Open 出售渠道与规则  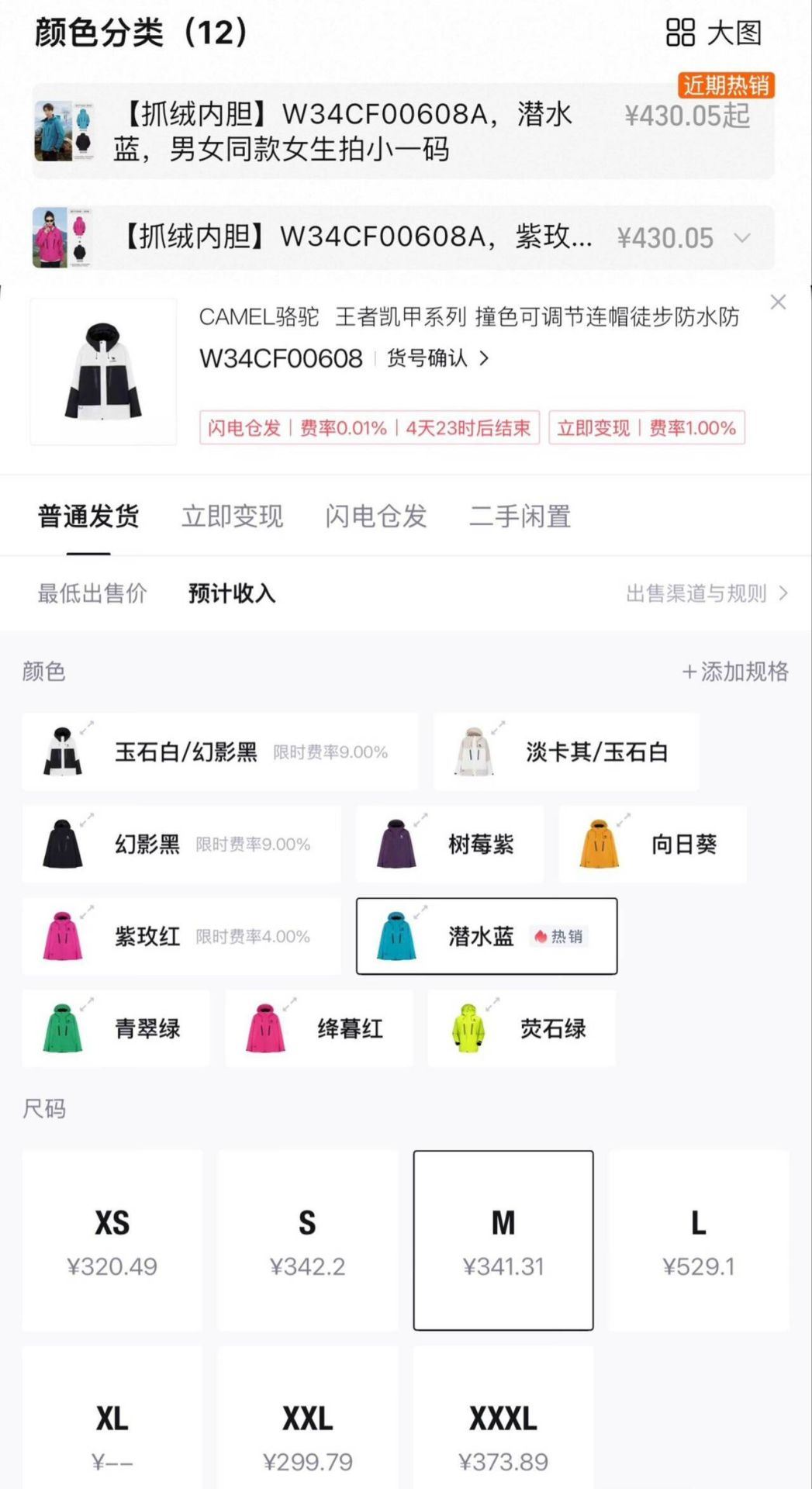(707, 594)
